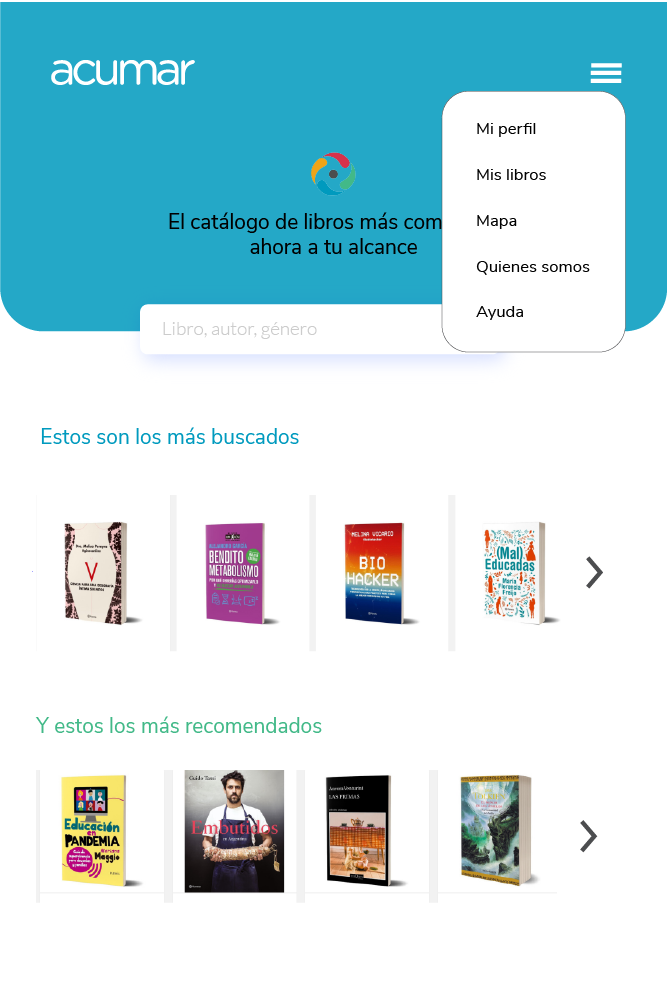The image size is (667, 1000).
Task: Show next books in más recomendados
Action: (588, 836)
